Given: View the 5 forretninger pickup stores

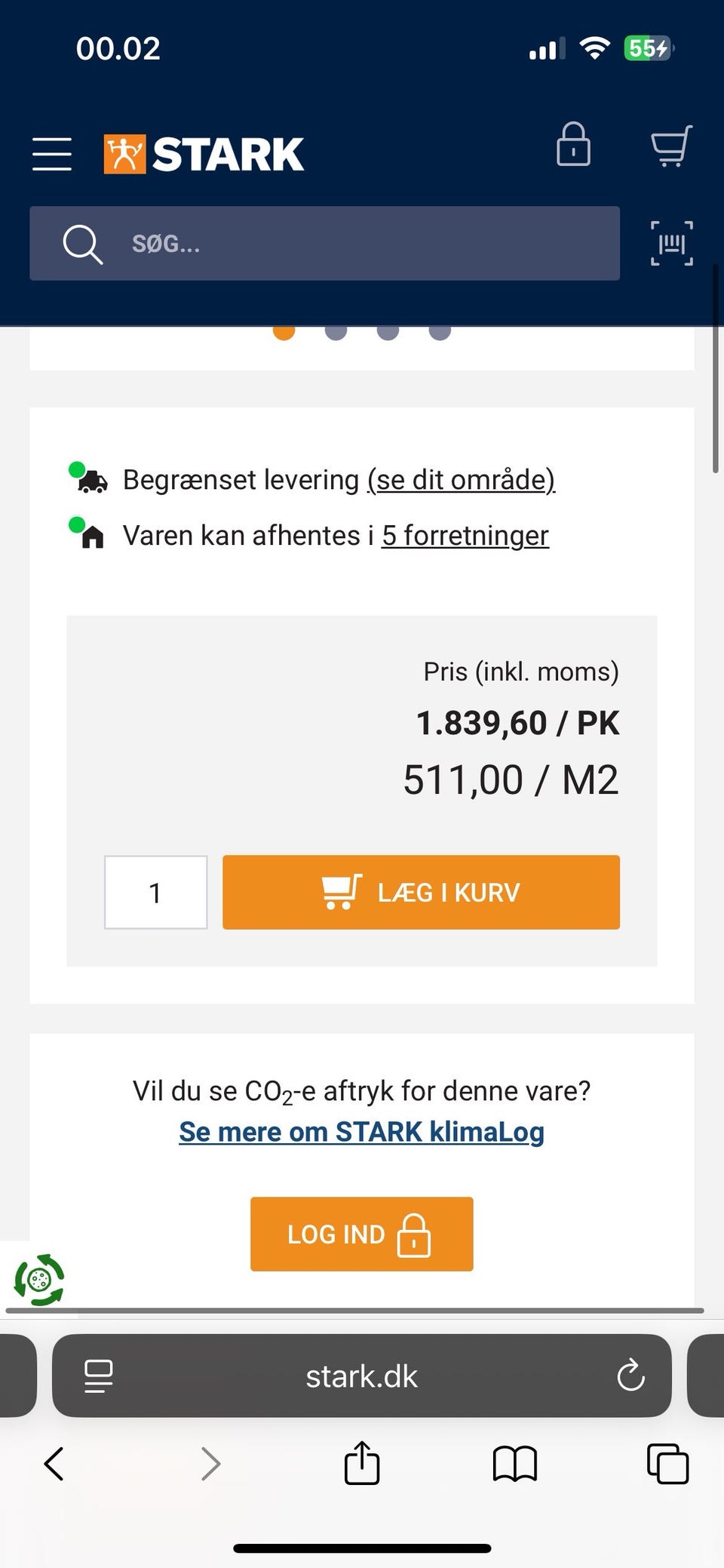Looking at the screenshot, I should pos(465,536).
